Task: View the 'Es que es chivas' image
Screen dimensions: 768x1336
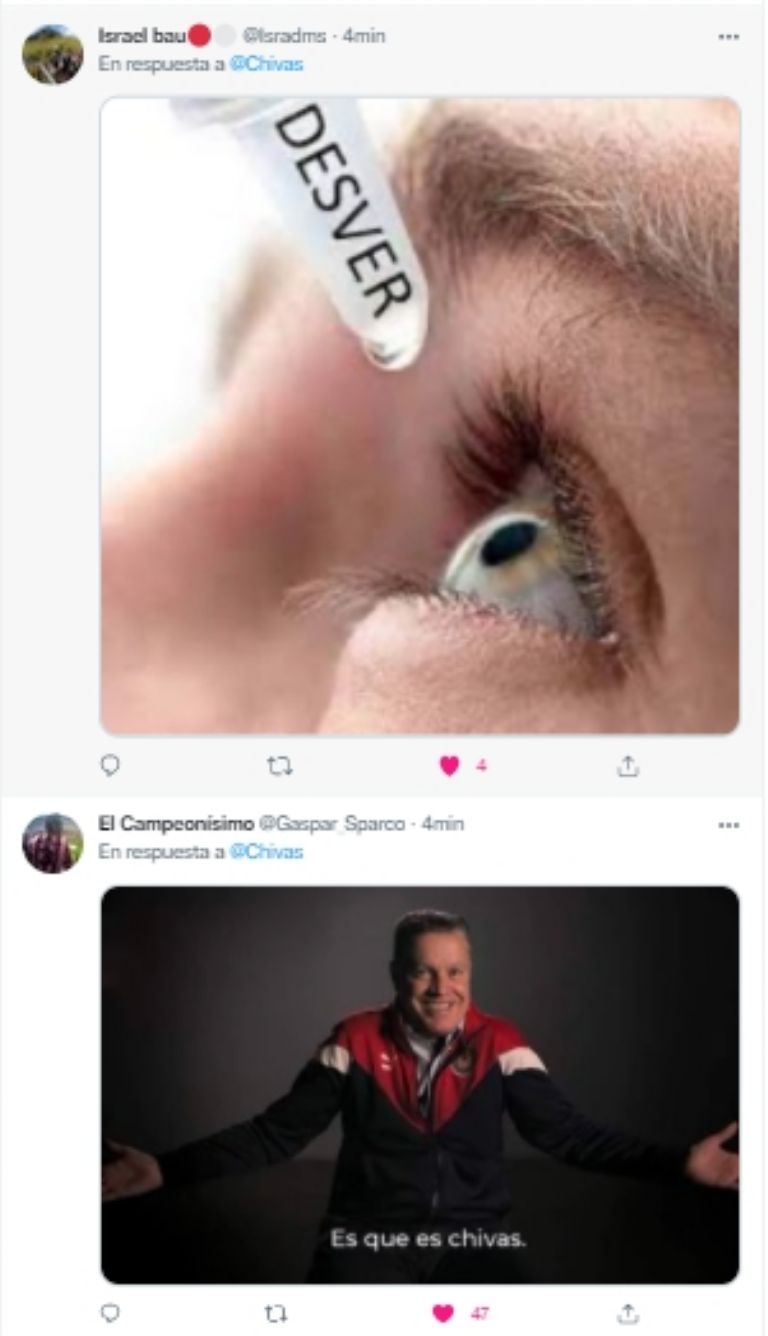Action: click(x=420, y=1085)
